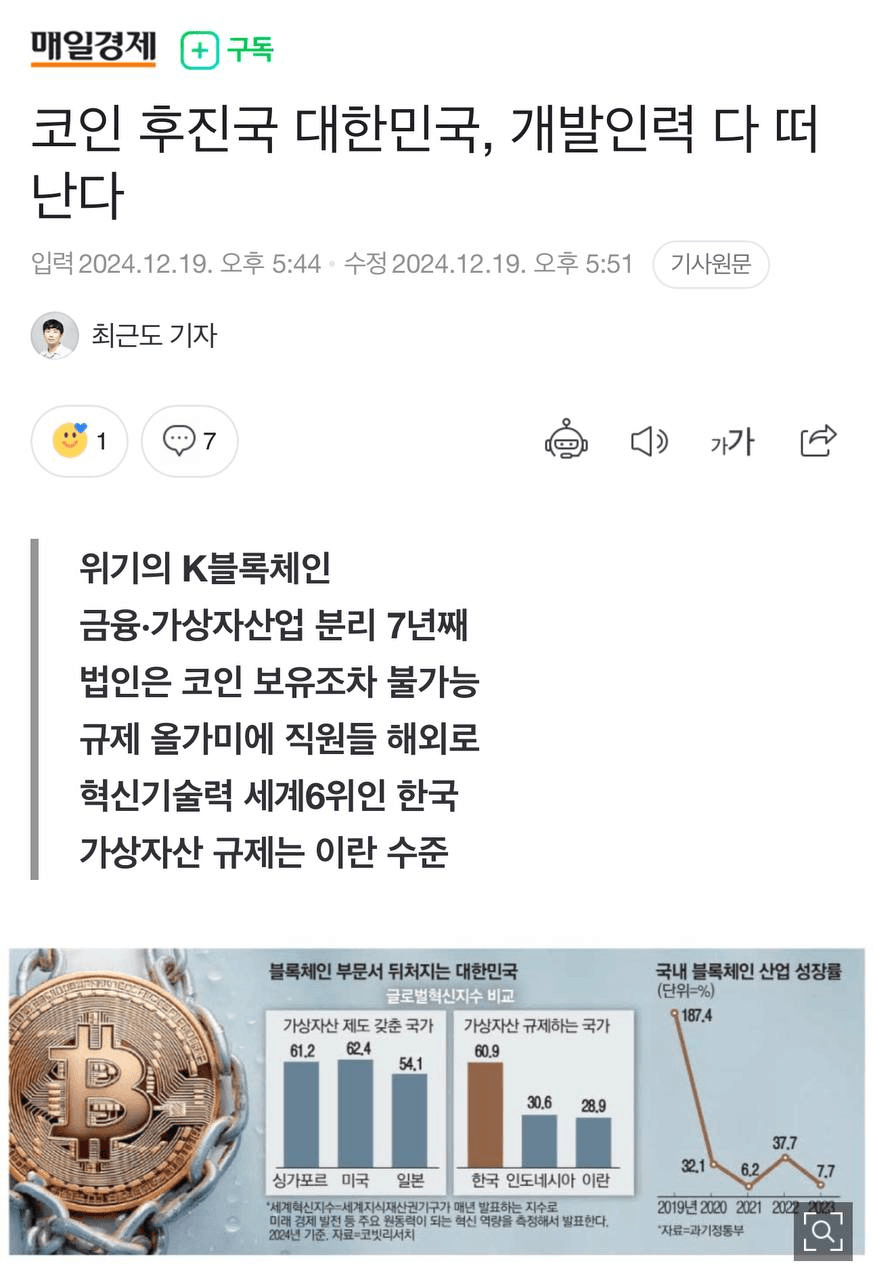Share this article
The width and height of the screenshot is (873, 1280).
click(818, 440)
